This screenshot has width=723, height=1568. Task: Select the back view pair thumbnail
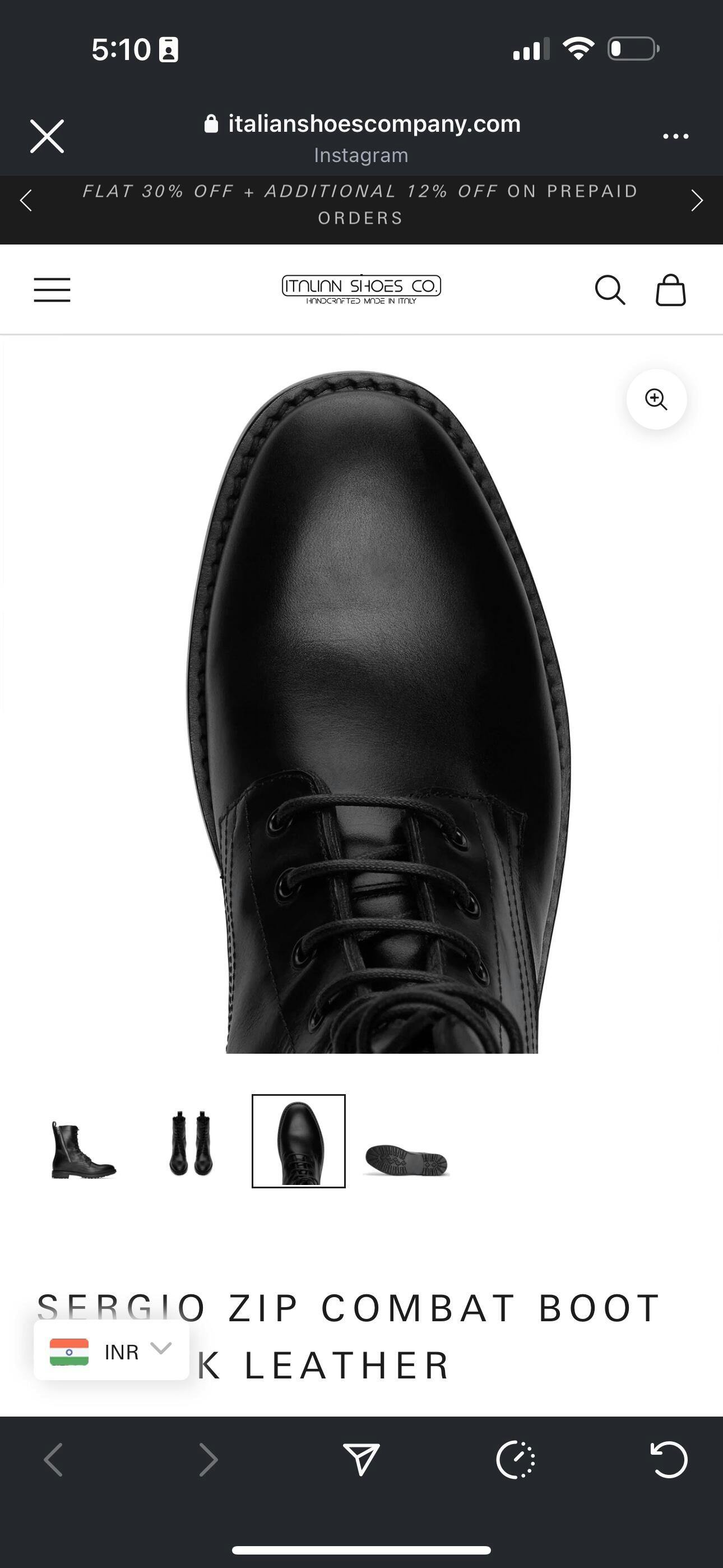[x=191, y=1142]
